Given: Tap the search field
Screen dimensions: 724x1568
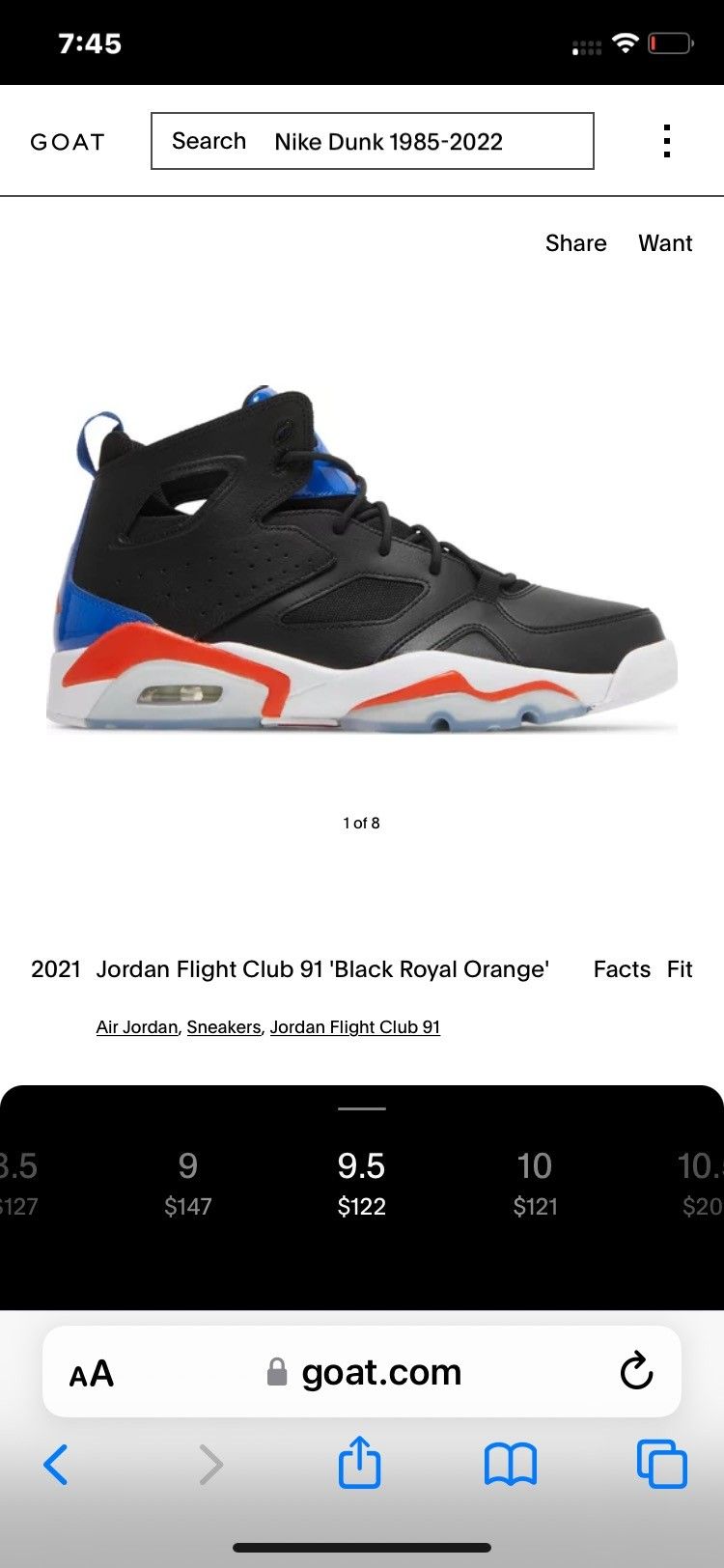Looking at the screenshot, I should click(x=372, y=141).
